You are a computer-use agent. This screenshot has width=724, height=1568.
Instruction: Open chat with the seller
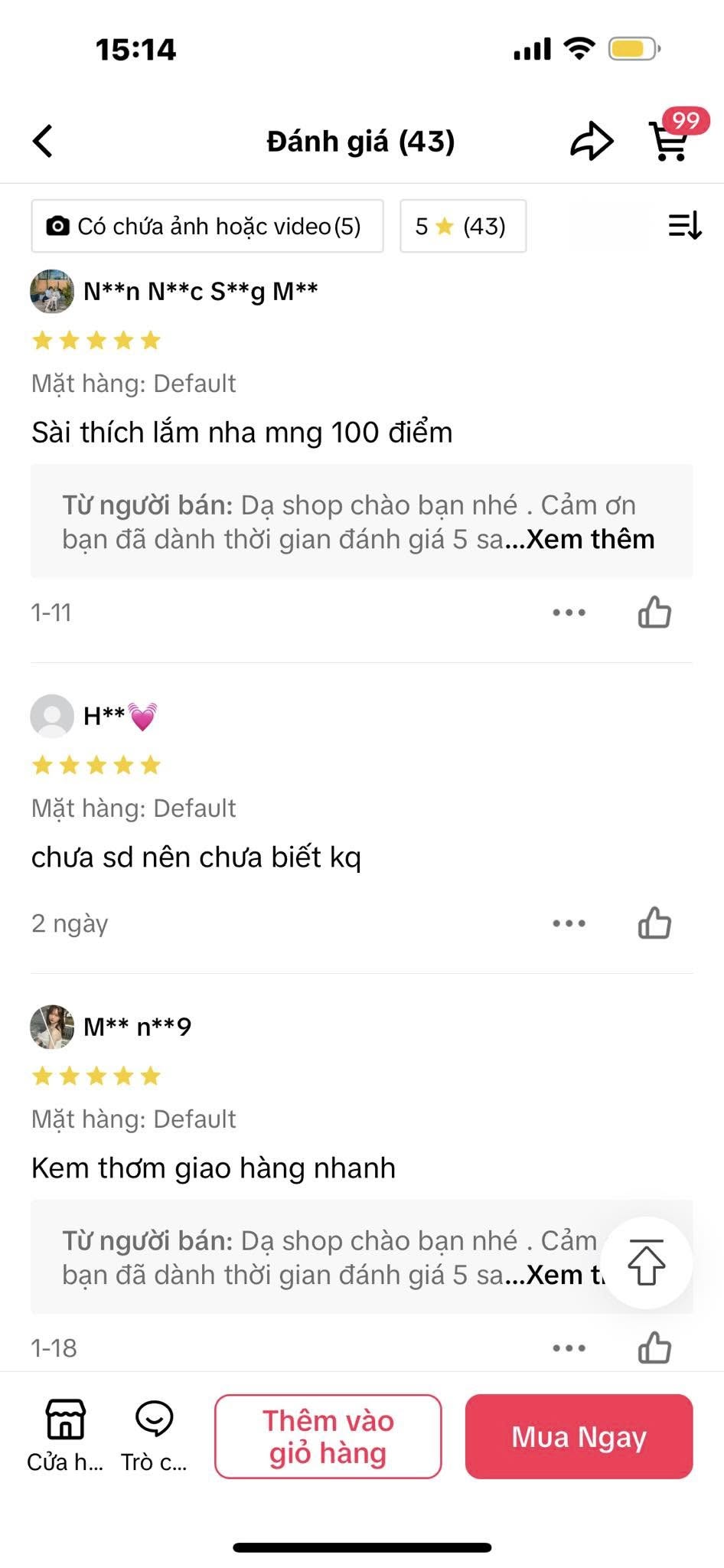pyautogui.click(x=154, y=1436)
